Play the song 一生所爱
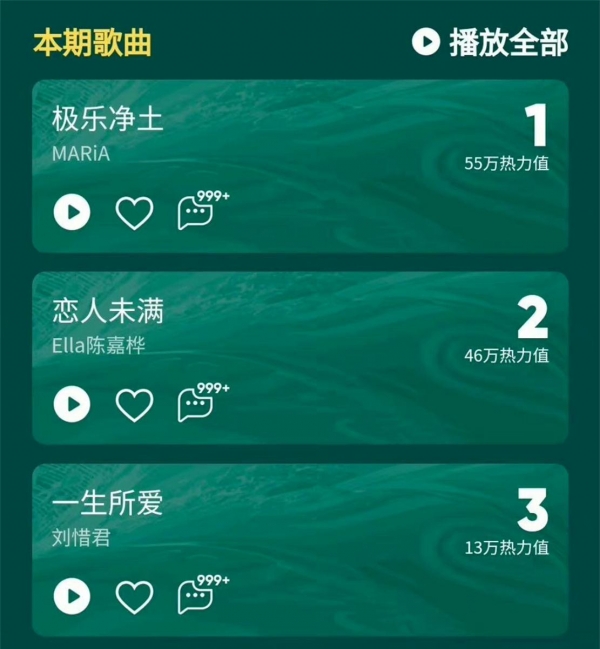This screenshot has width=600, height=649. pos(72,596)
